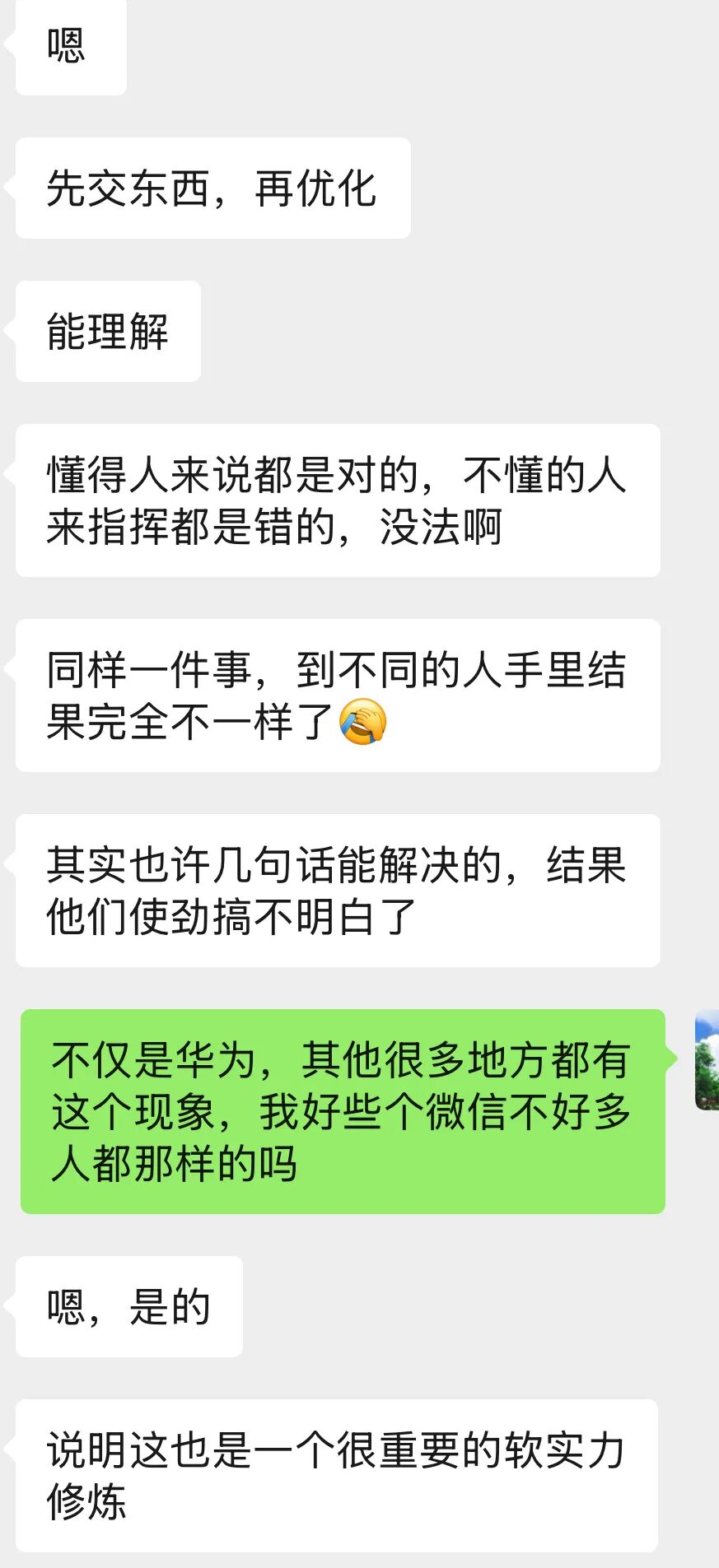Select the message bubble saying 嗯
The image size is (719, 1568).
tap(70, 48)
